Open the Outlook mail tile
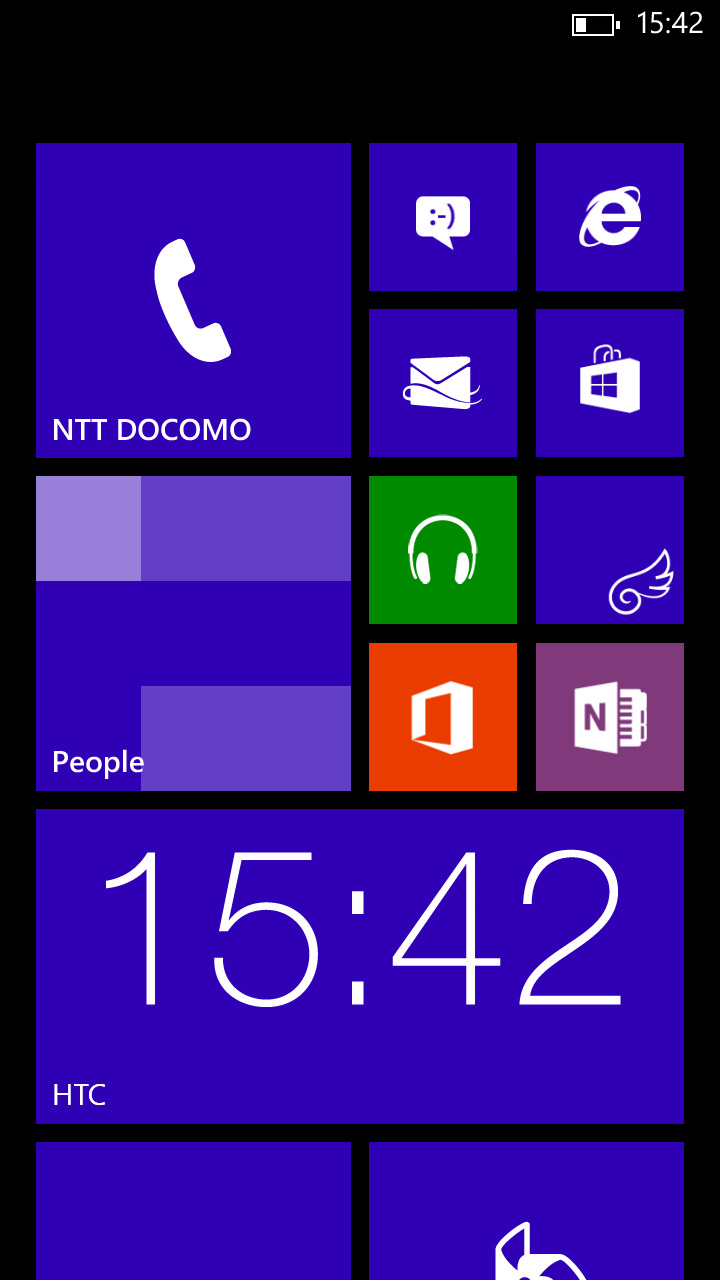 click(443, 383)
